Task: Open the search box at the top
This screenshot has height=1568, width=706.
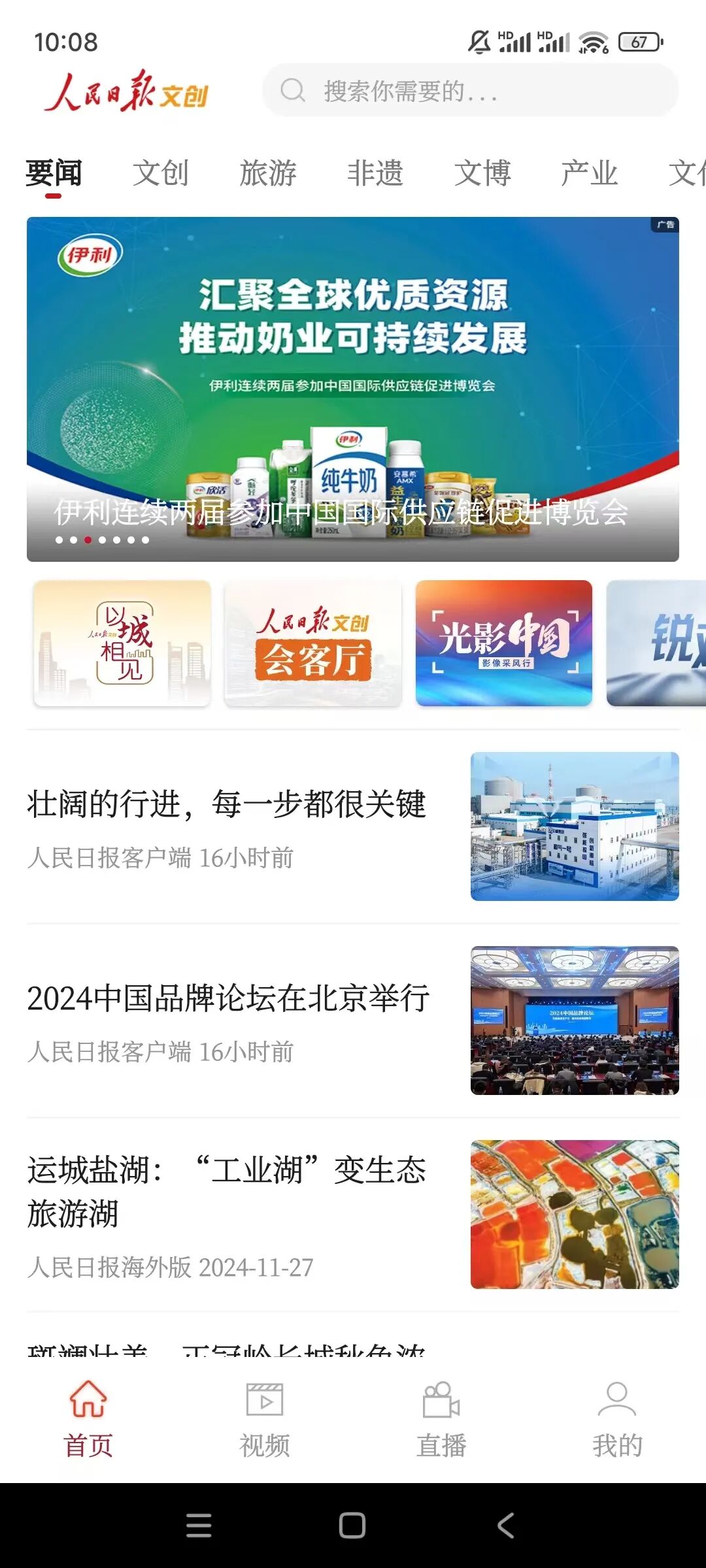Action: pyautogui.click(x=471, y=91)
